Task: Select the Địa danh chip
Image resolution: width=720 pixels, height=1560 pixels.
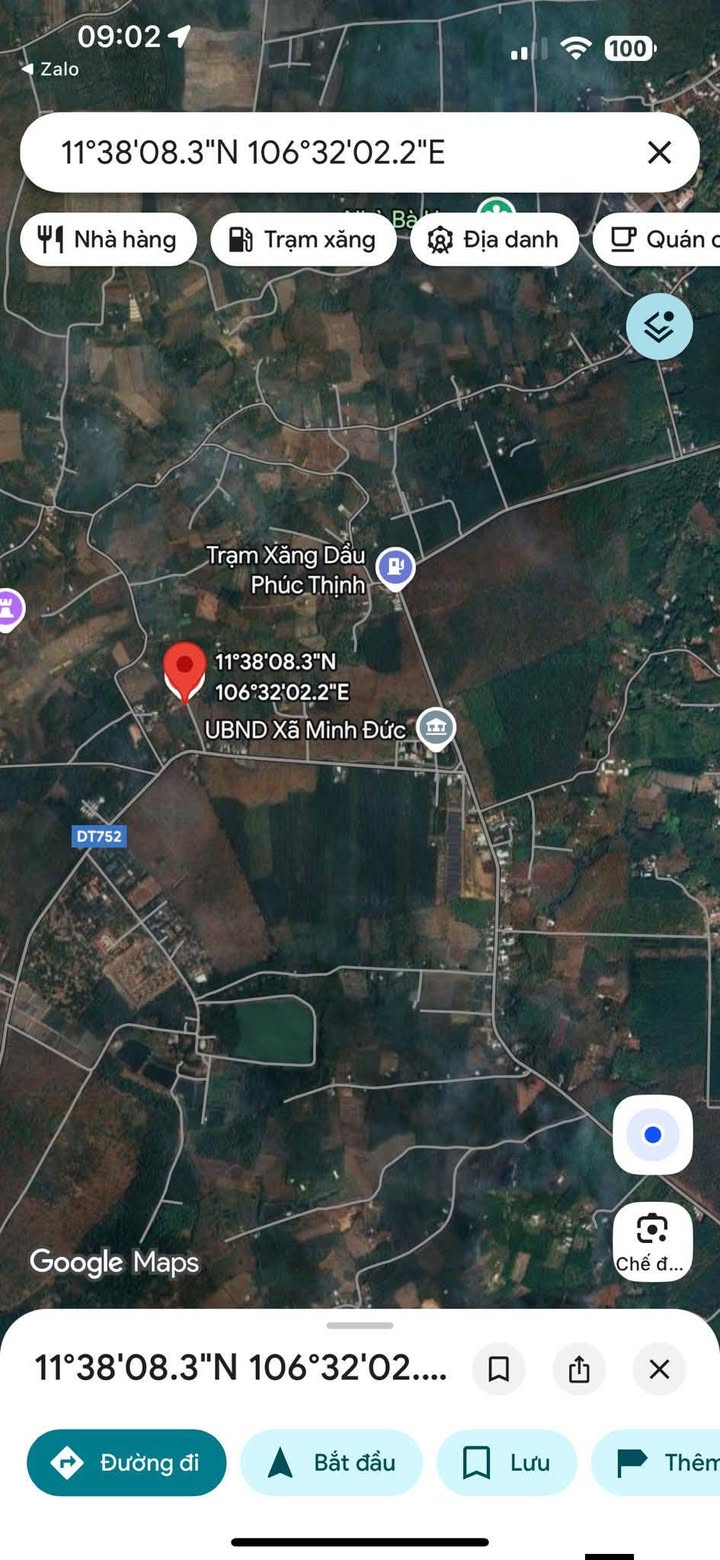Action: [495, 240]
